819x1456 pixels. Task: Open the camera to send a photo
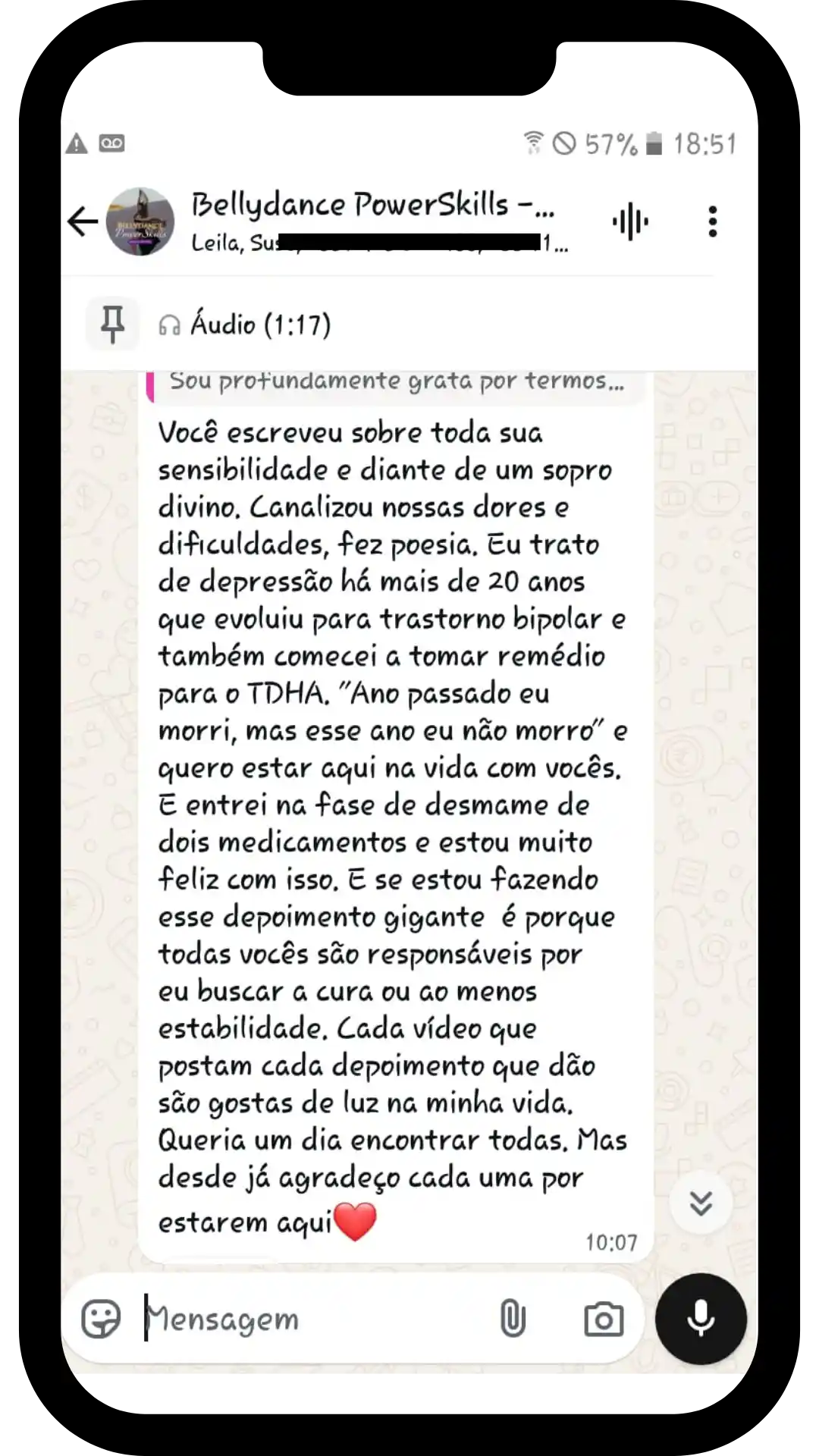pos(603,1318)
